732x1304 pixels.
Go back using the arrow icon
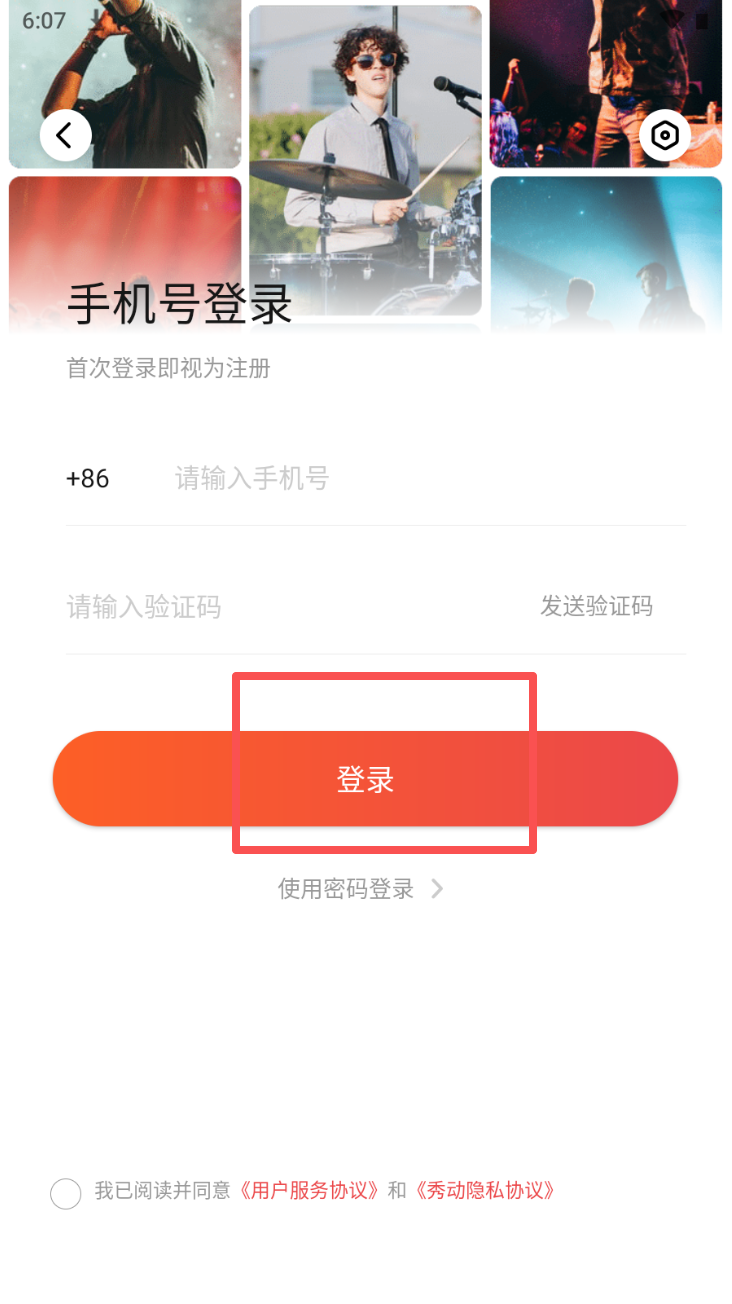(x=66, y=135)
